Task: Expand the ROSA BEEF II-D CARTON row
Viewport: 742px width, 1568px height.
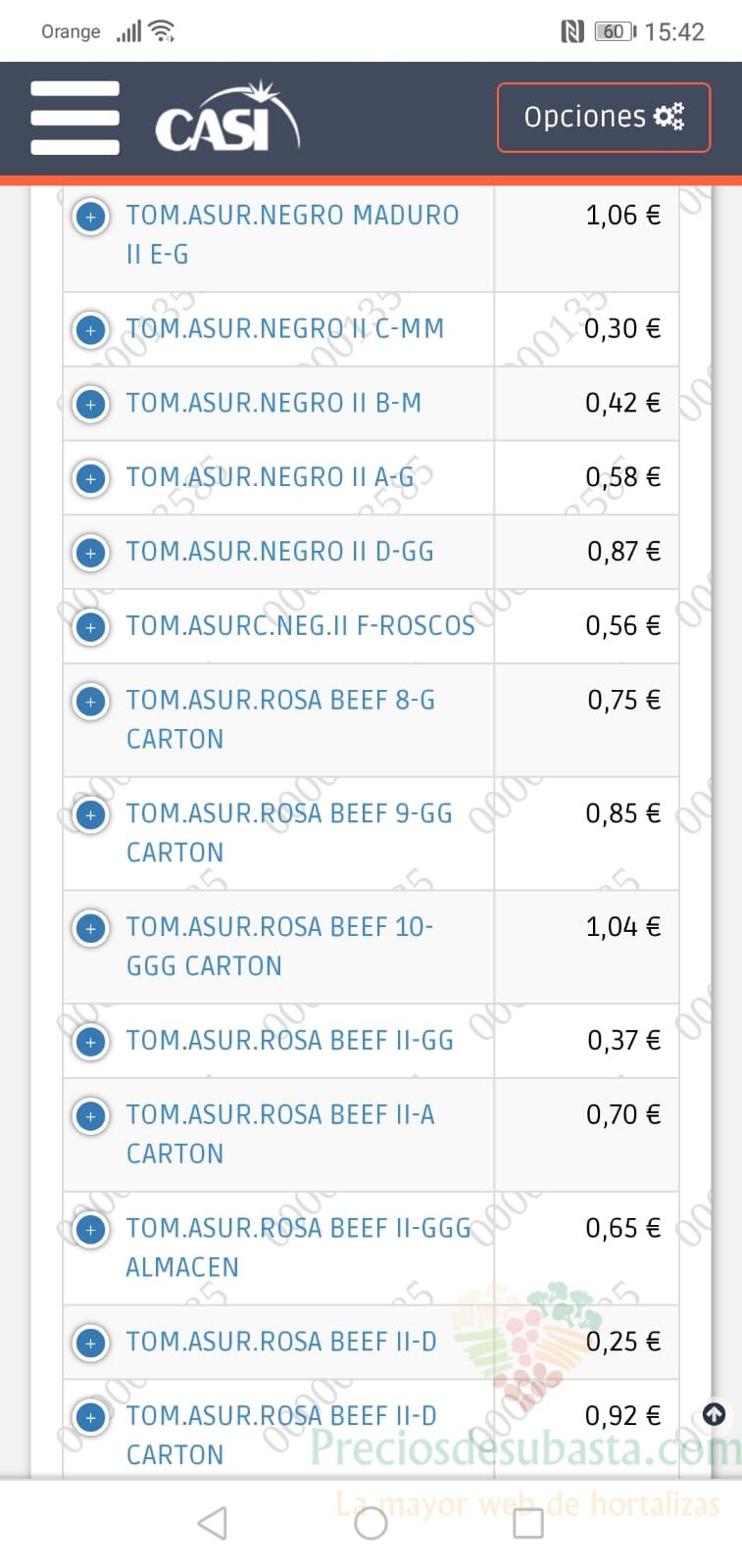Action: tap(91, 1417)
